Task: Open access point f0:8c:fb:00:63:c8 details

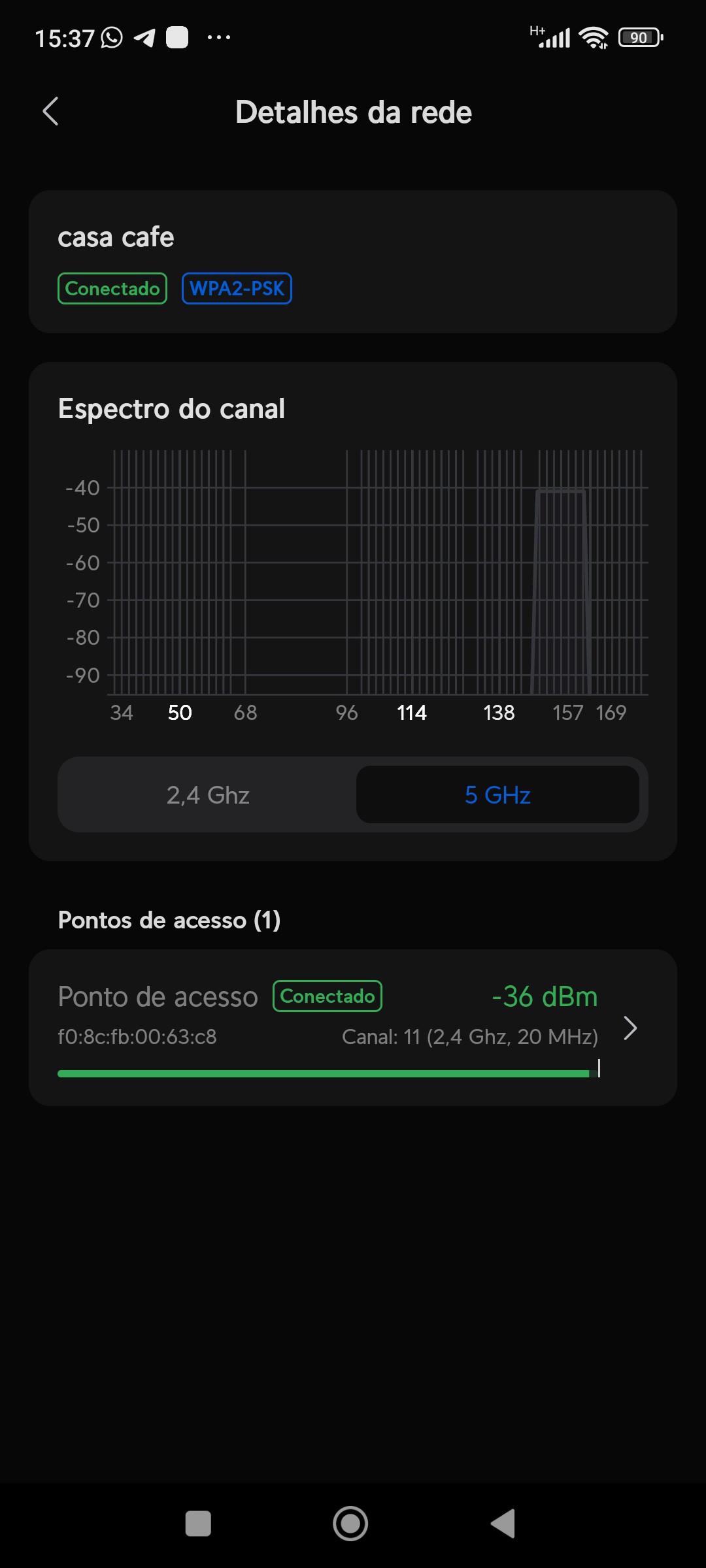Action: (630, 1028)
